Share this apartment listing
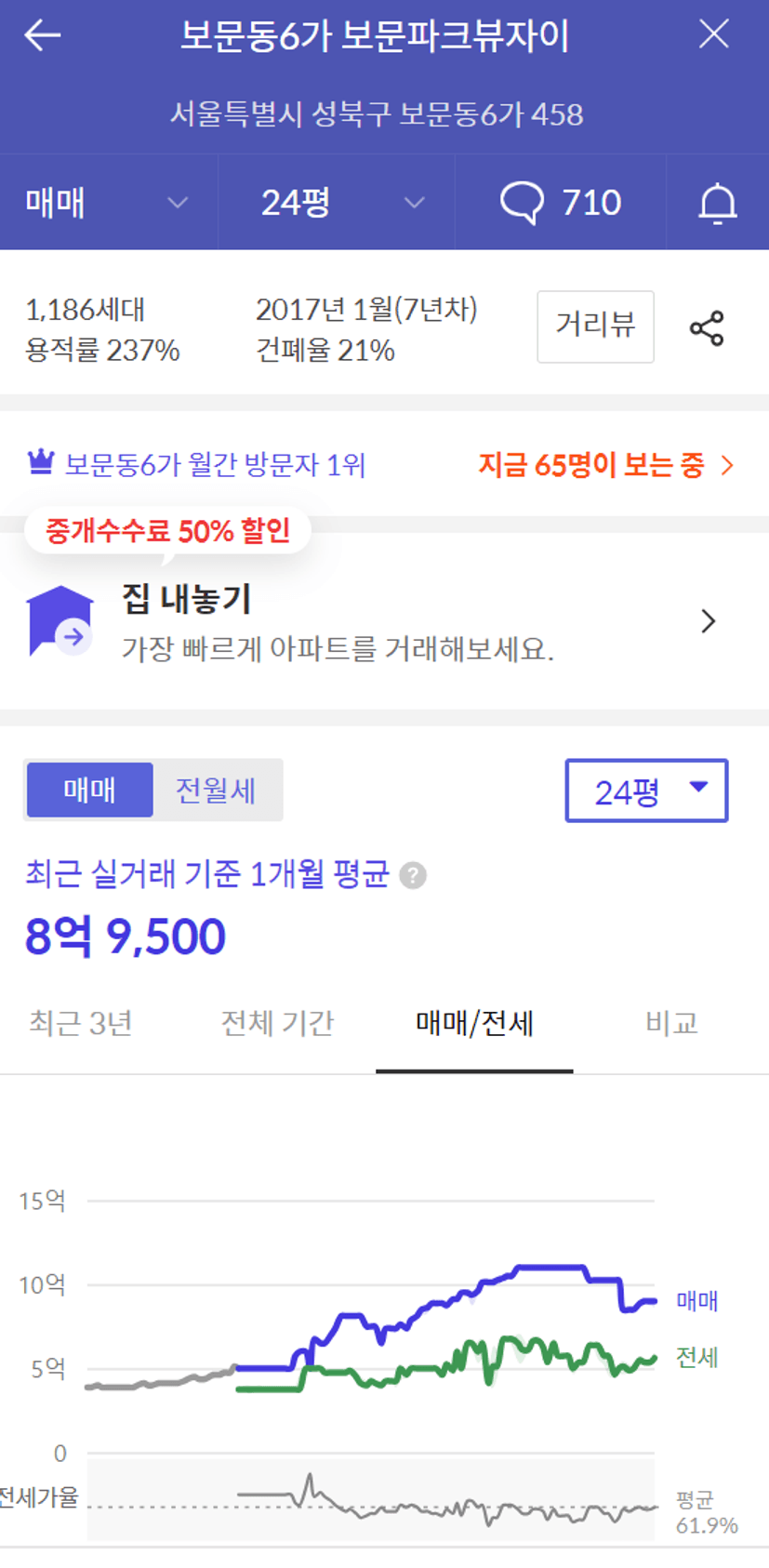769x1568 pixels. coord(707,328)
